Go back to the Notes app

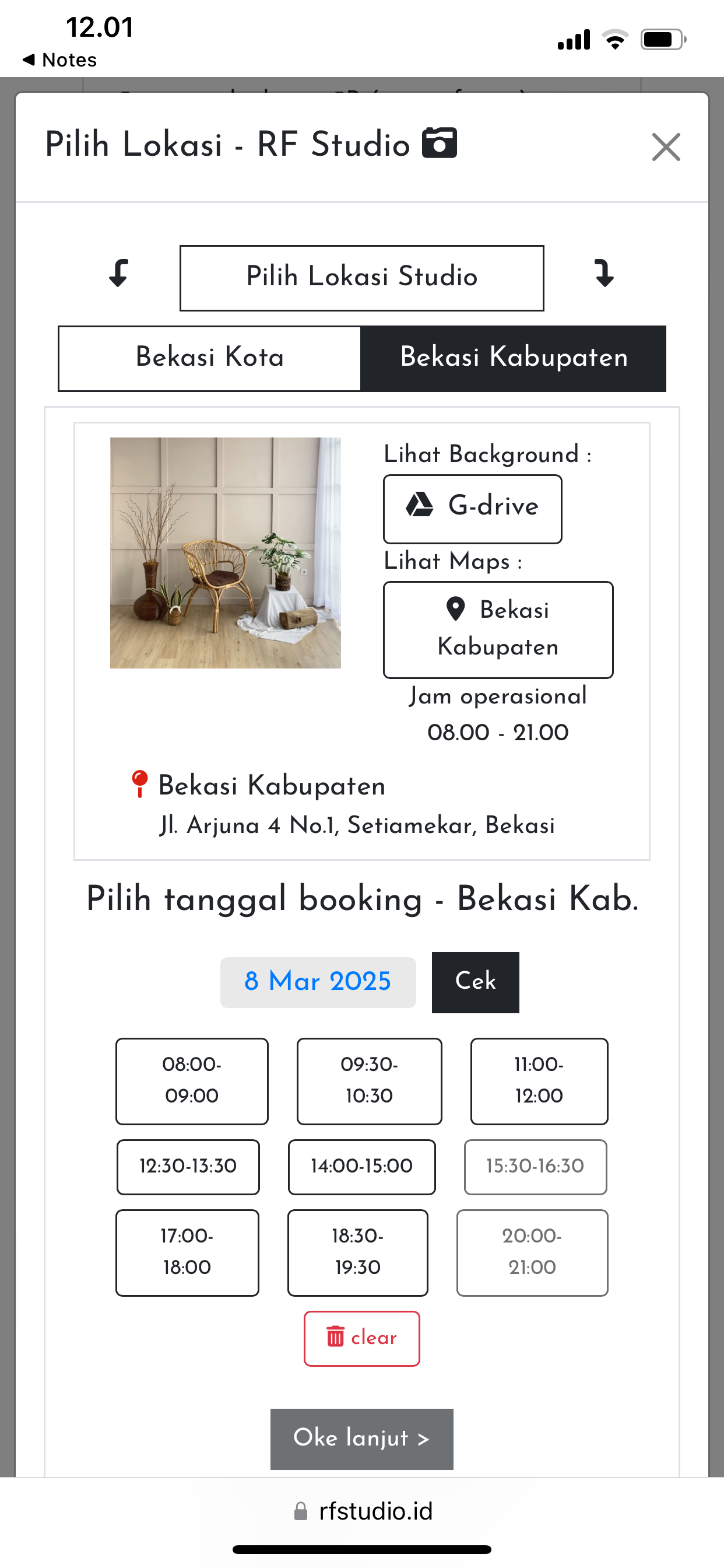tap(59, 60)
